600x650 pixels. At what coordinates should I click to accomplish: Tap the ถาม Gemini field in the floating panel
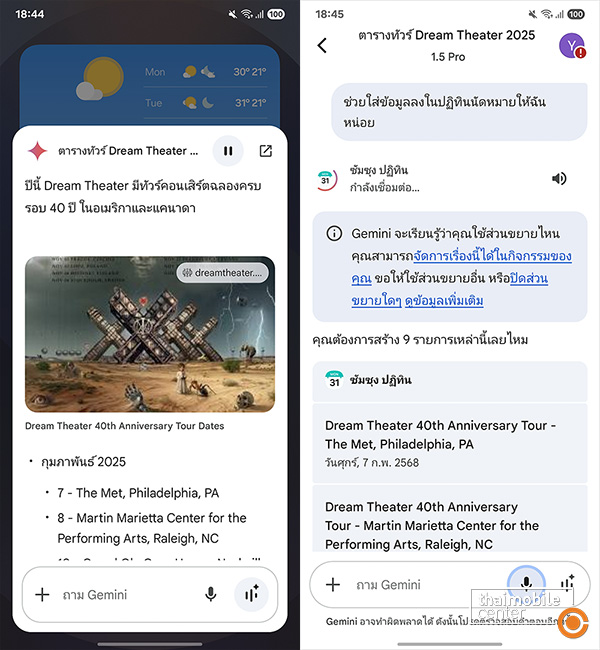click(125, 594)
